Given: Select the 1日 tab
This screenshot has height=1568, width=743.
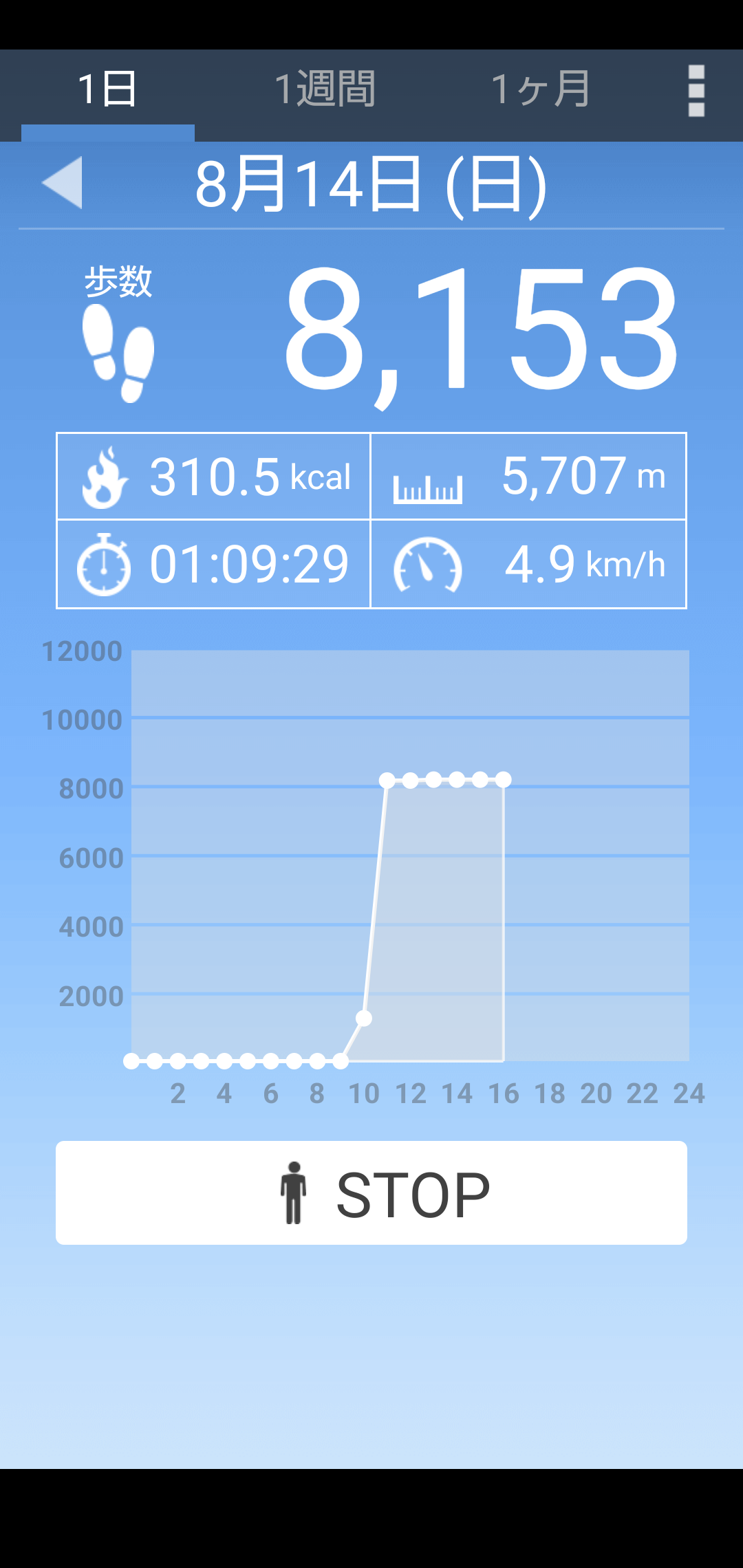Looking at the screenshot, I should point(108,90).
